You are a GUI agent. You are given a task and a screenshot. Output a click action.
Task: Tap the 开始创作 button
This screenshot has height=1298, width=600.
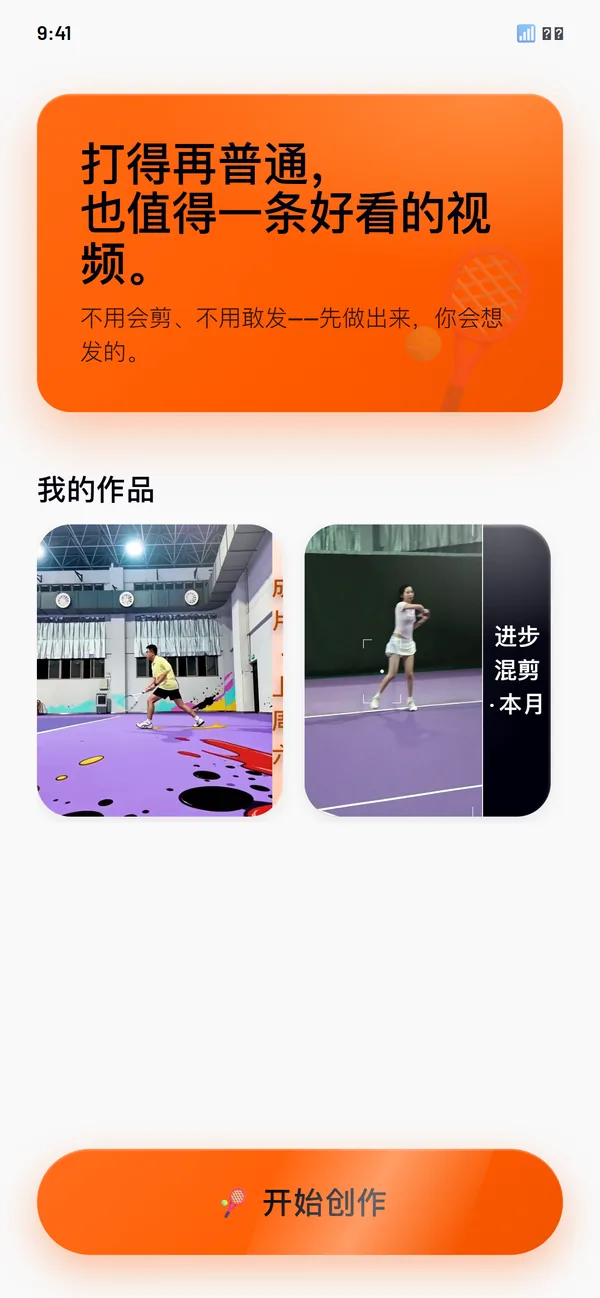point(300,1201)
